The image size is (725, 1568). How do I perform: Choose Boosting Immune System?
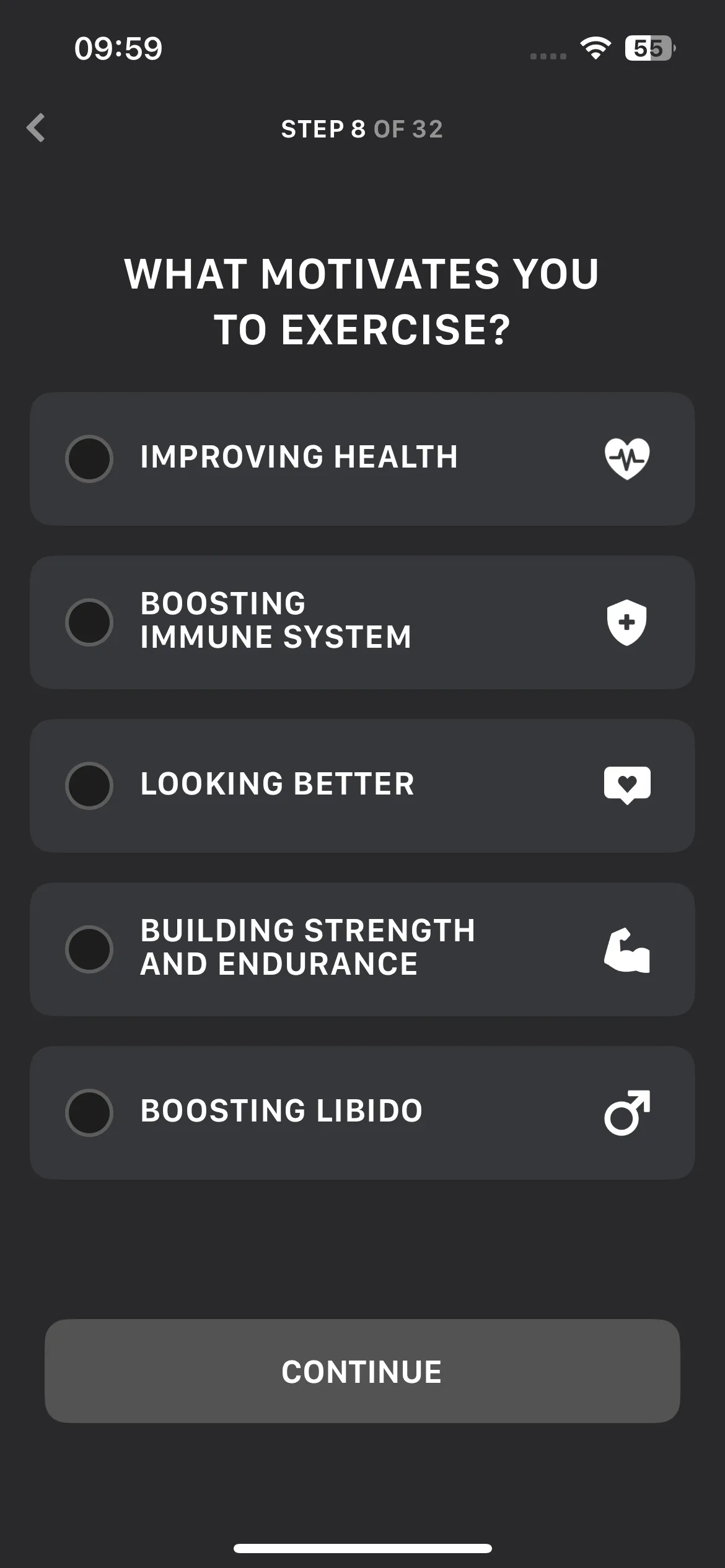(x=362, y=622)
